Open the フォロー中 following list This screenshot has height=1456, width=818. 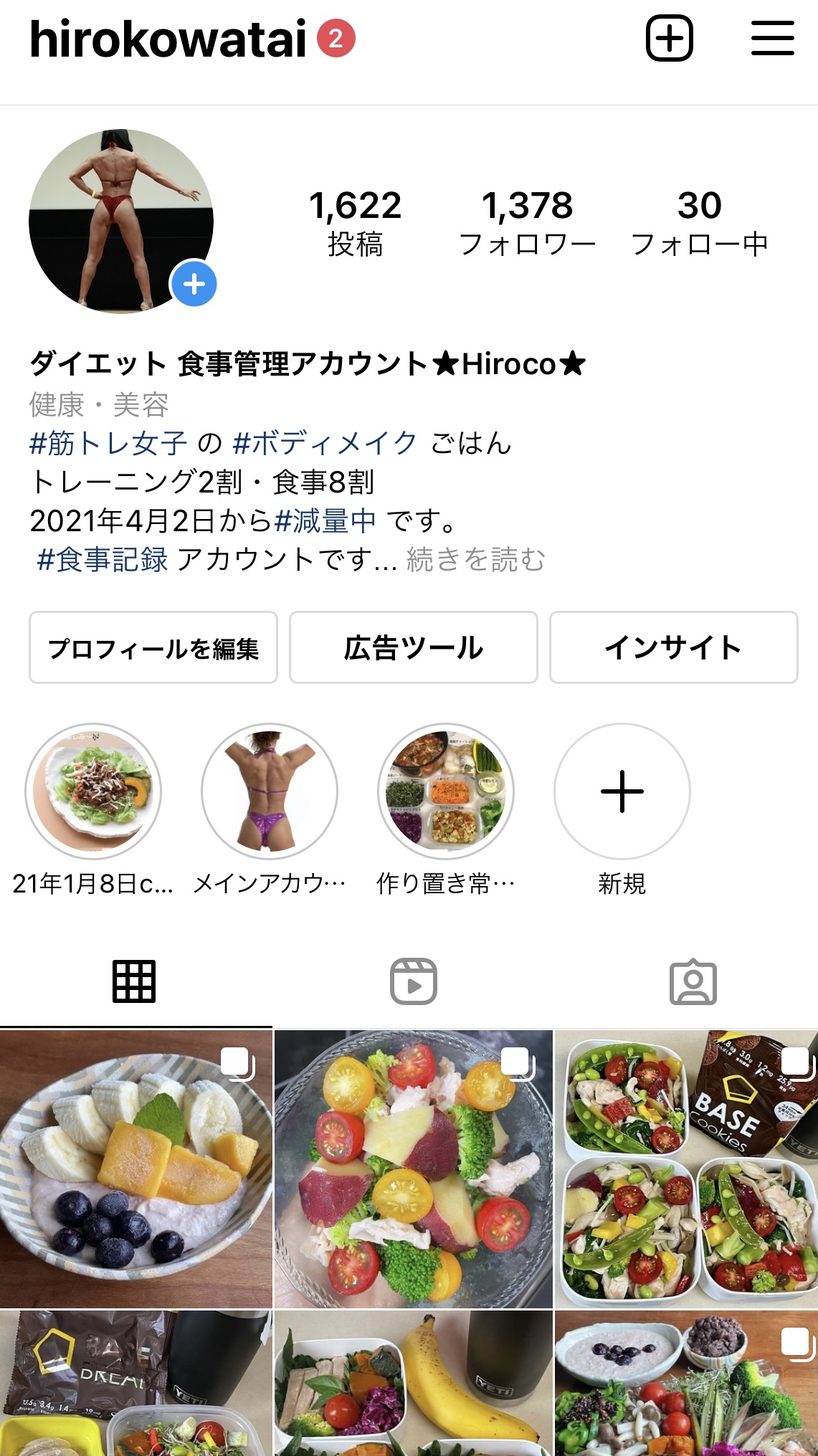[699, 222]
